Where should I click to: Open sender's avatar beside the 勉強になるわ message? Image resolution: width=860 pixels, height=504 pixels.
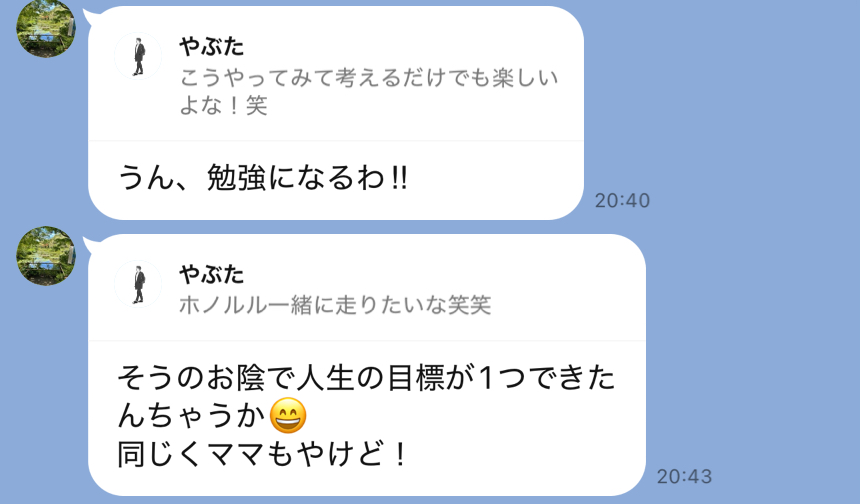(x=46, y=26)
